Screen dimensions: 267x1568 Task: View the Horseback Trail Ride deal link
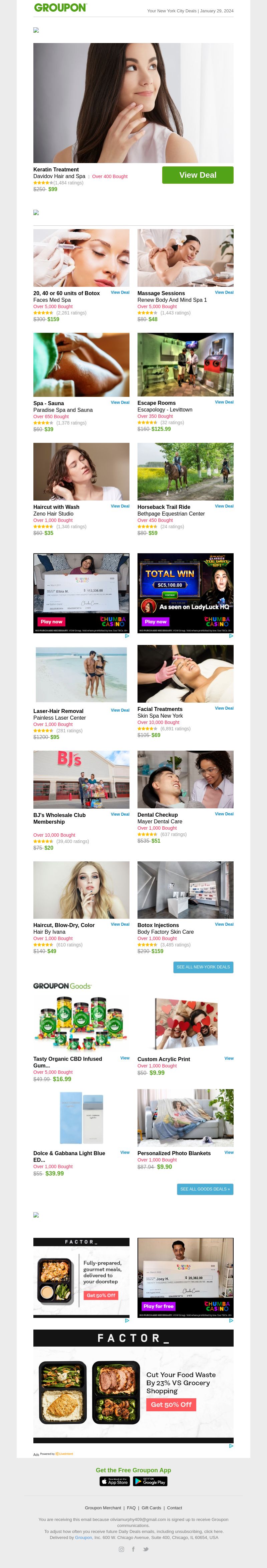pyautogui.click(x=224, y=506)
